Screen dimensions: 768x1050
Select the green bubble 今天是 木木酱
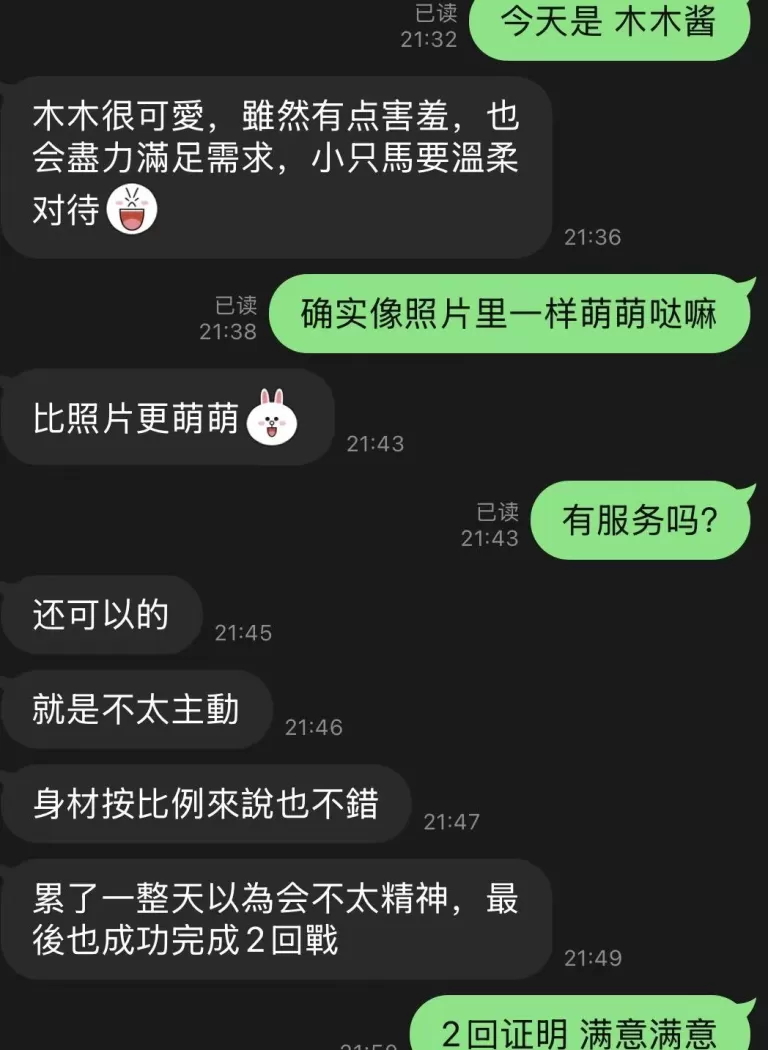(610, 23)
